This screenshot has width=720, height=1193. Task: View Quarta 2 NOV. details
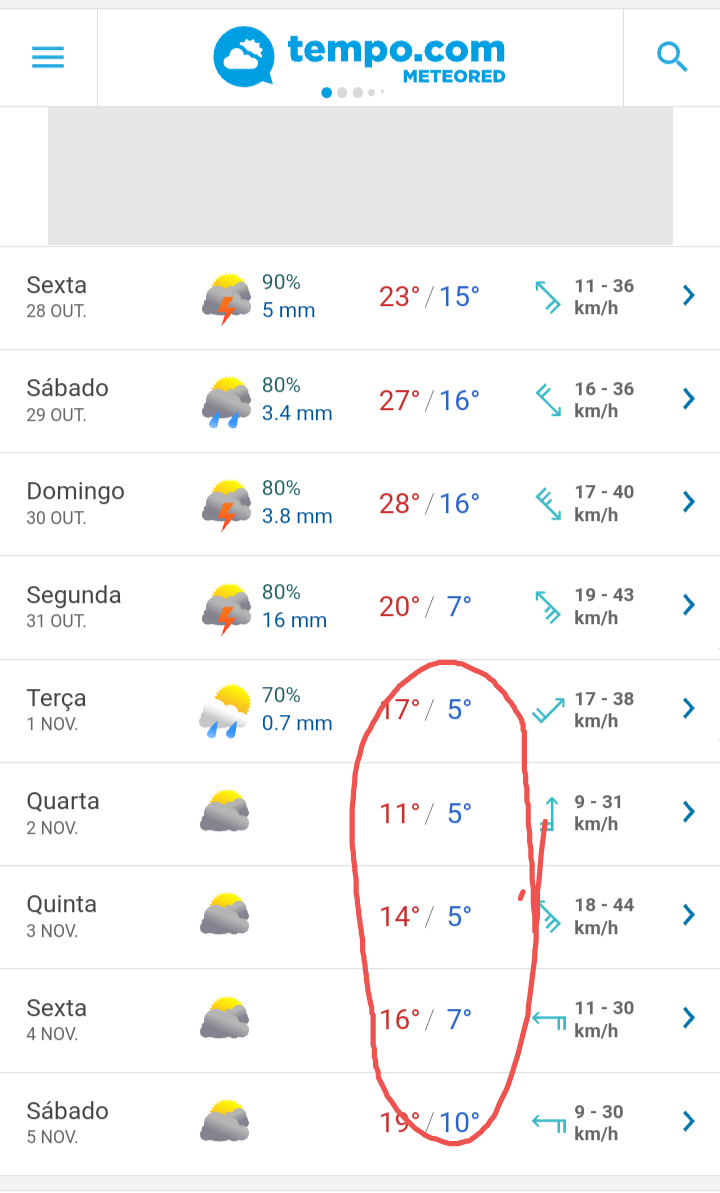tap(360, 814)
